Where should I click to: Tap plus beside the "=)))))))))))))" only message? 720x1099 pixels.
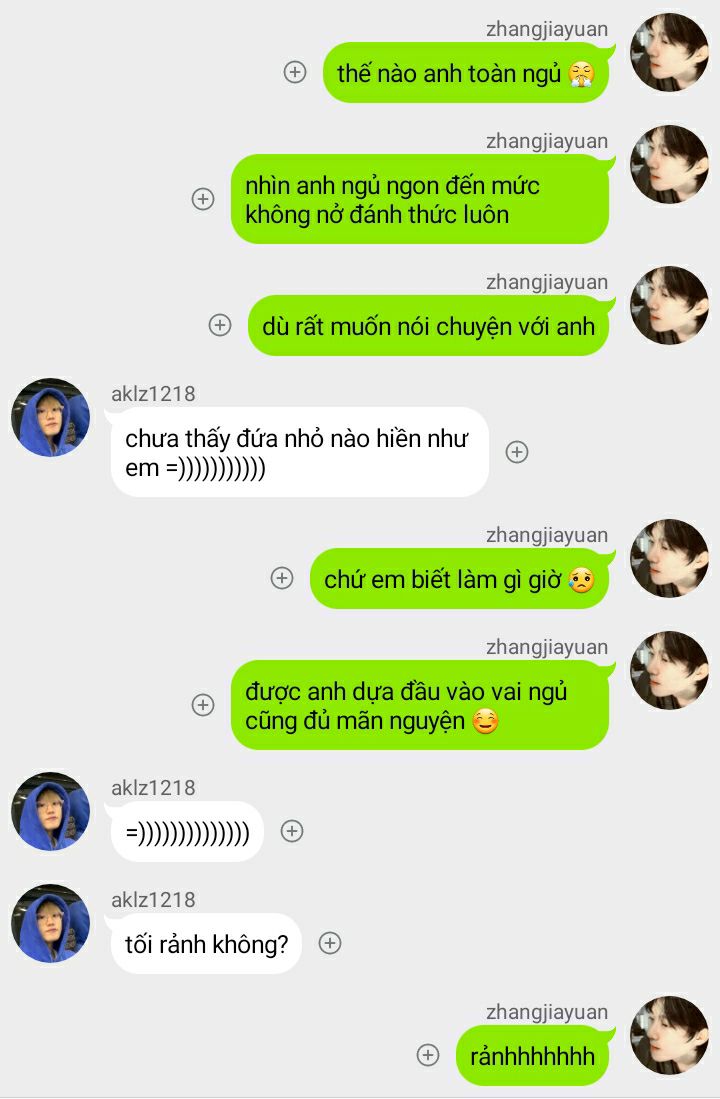292,831
